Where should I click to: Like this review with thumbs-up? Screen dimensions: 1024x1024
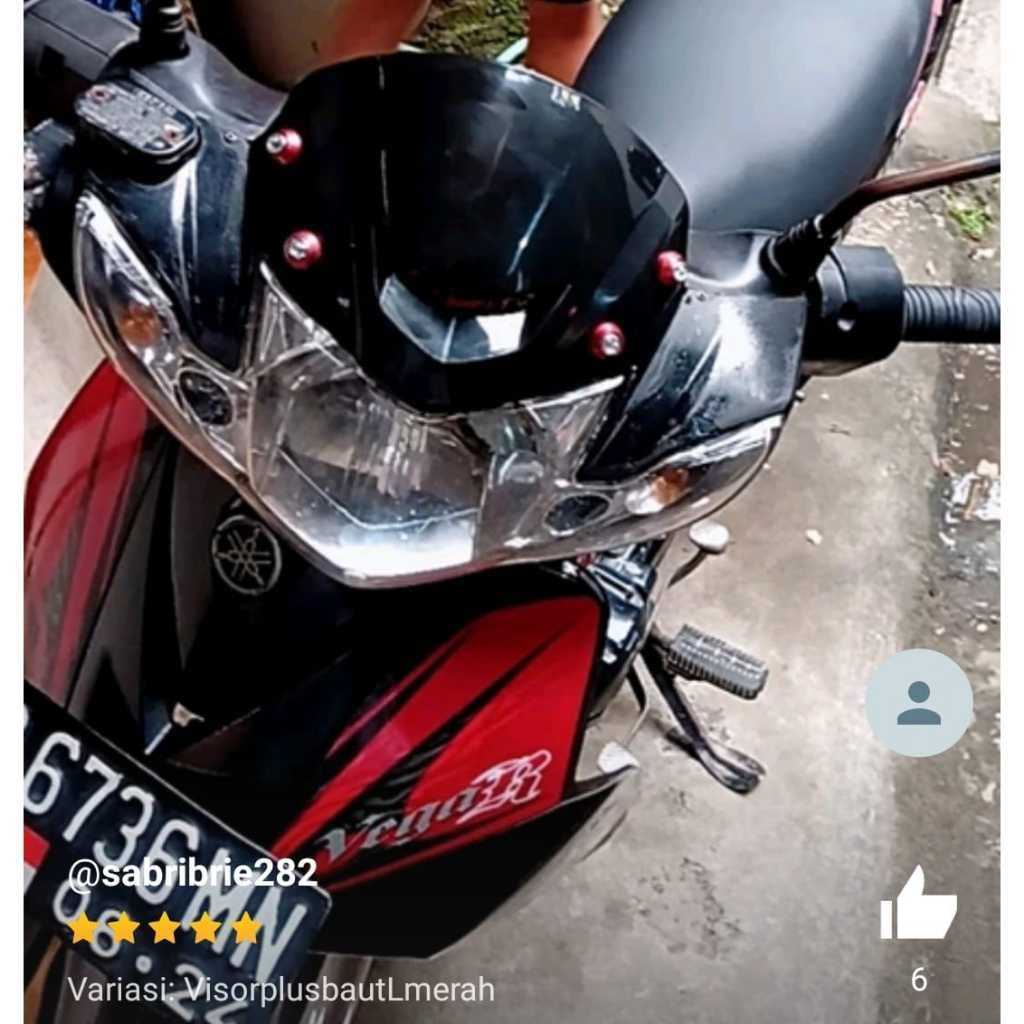click(x=918, y=904)
